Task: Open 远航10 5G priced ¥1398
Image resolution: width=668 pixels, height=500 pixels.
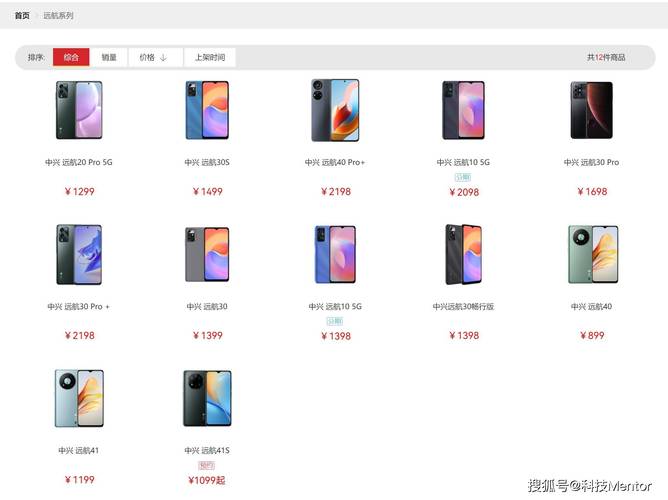Action: [x=335, y=255]
